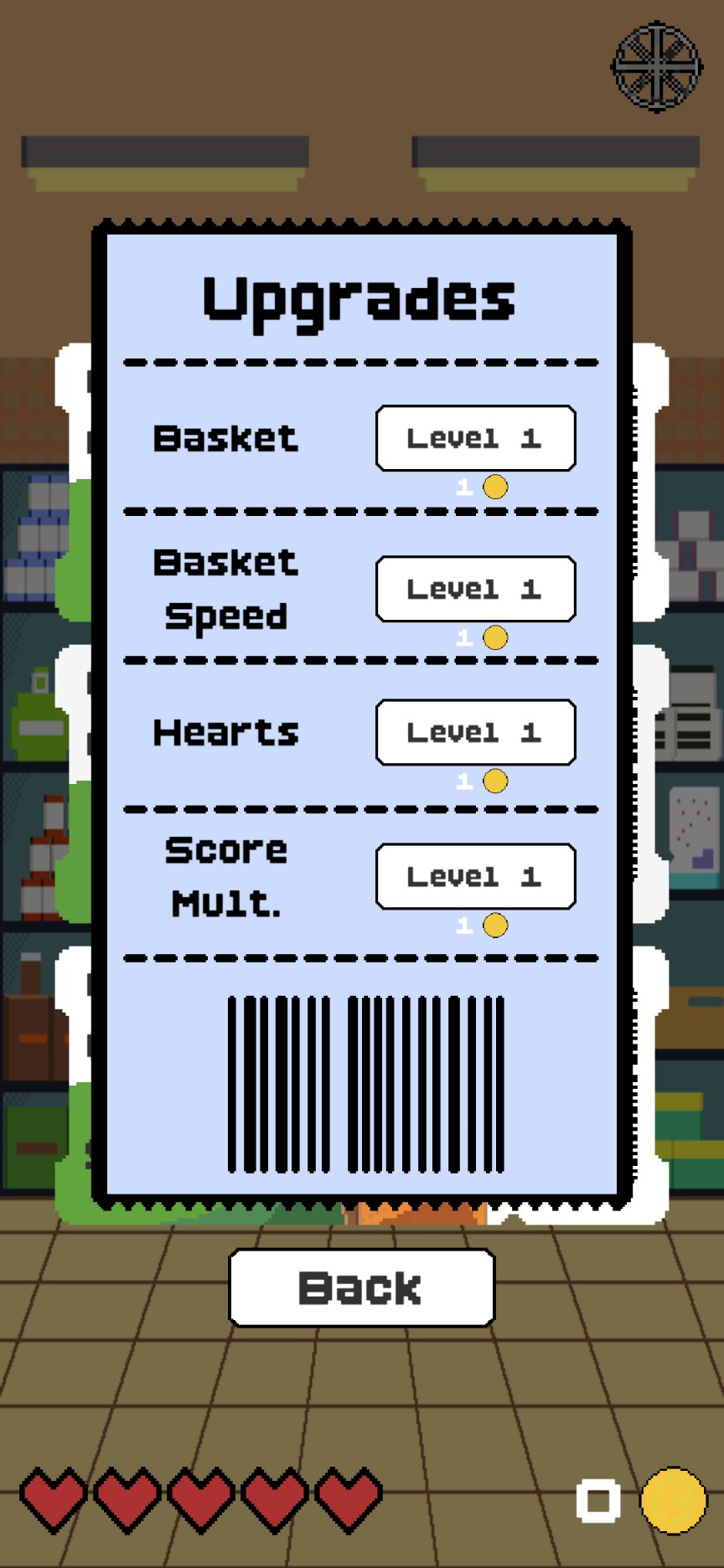Screen dimensions: 724x1568
Task: Upgrade Basket Speed level
Action: pos(475,589)
